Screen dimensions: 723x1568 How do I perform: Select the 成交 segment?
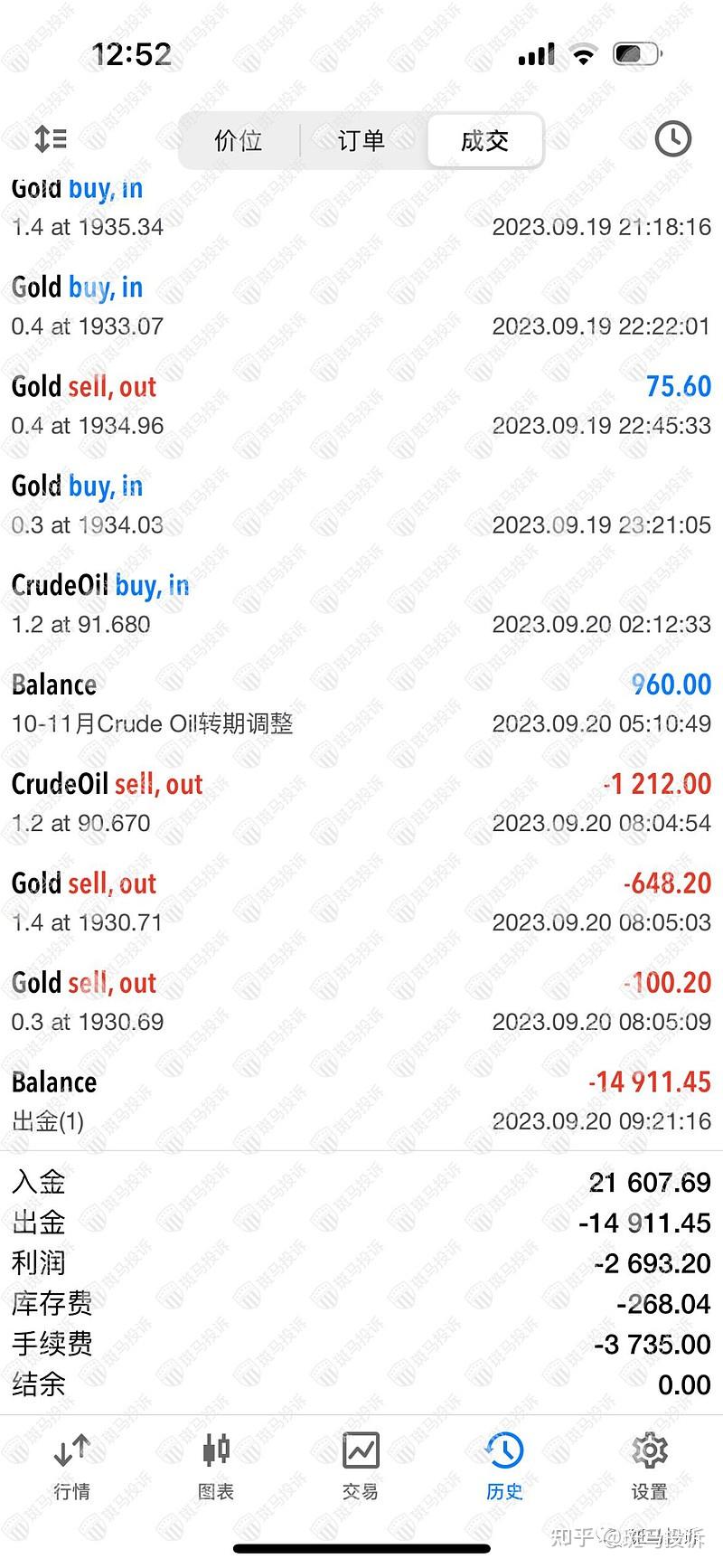pyautogui.click(x=485, y=140)
